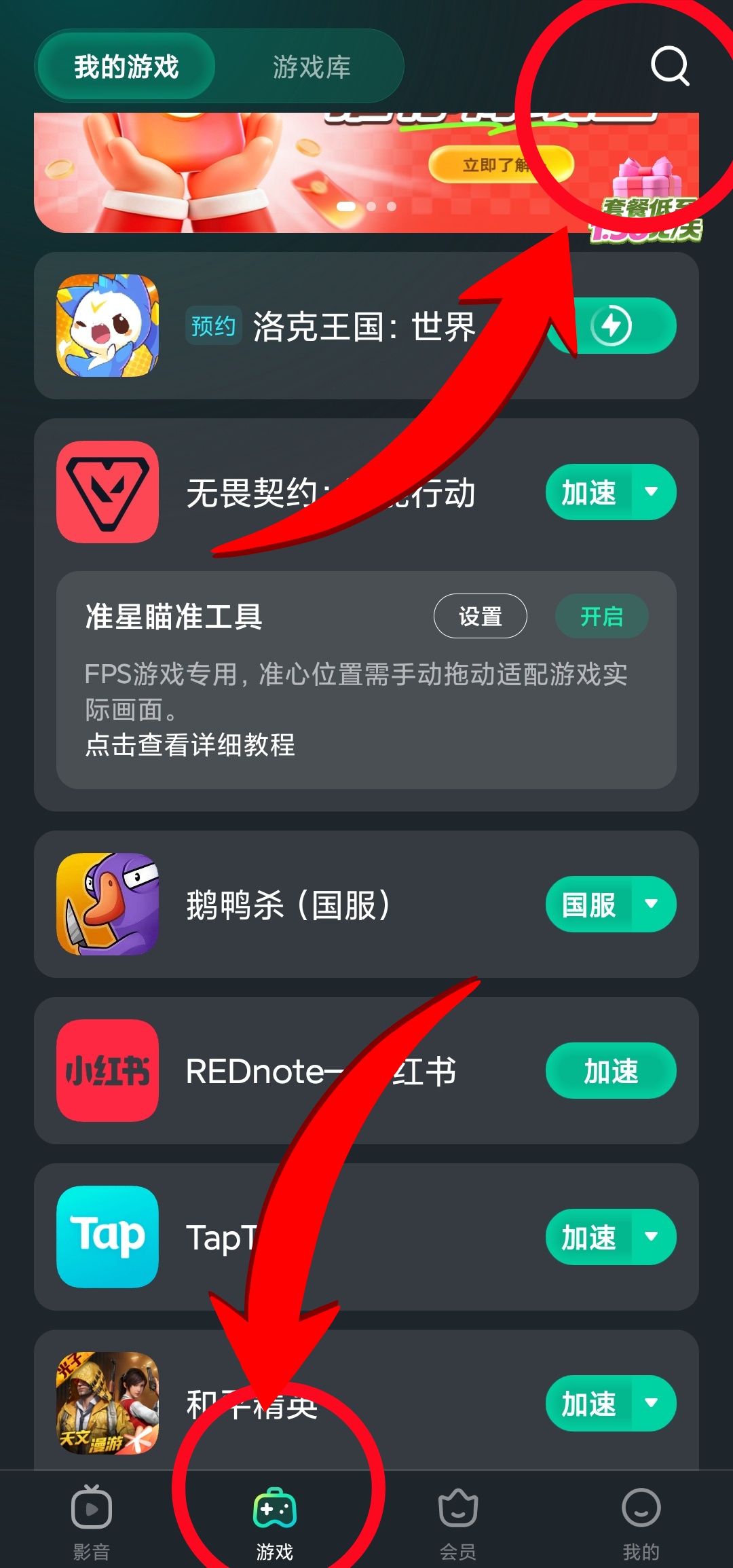Open the 我的 profile tab
This screenshot has width=733, height=1568.
[x=641, y=1521]
